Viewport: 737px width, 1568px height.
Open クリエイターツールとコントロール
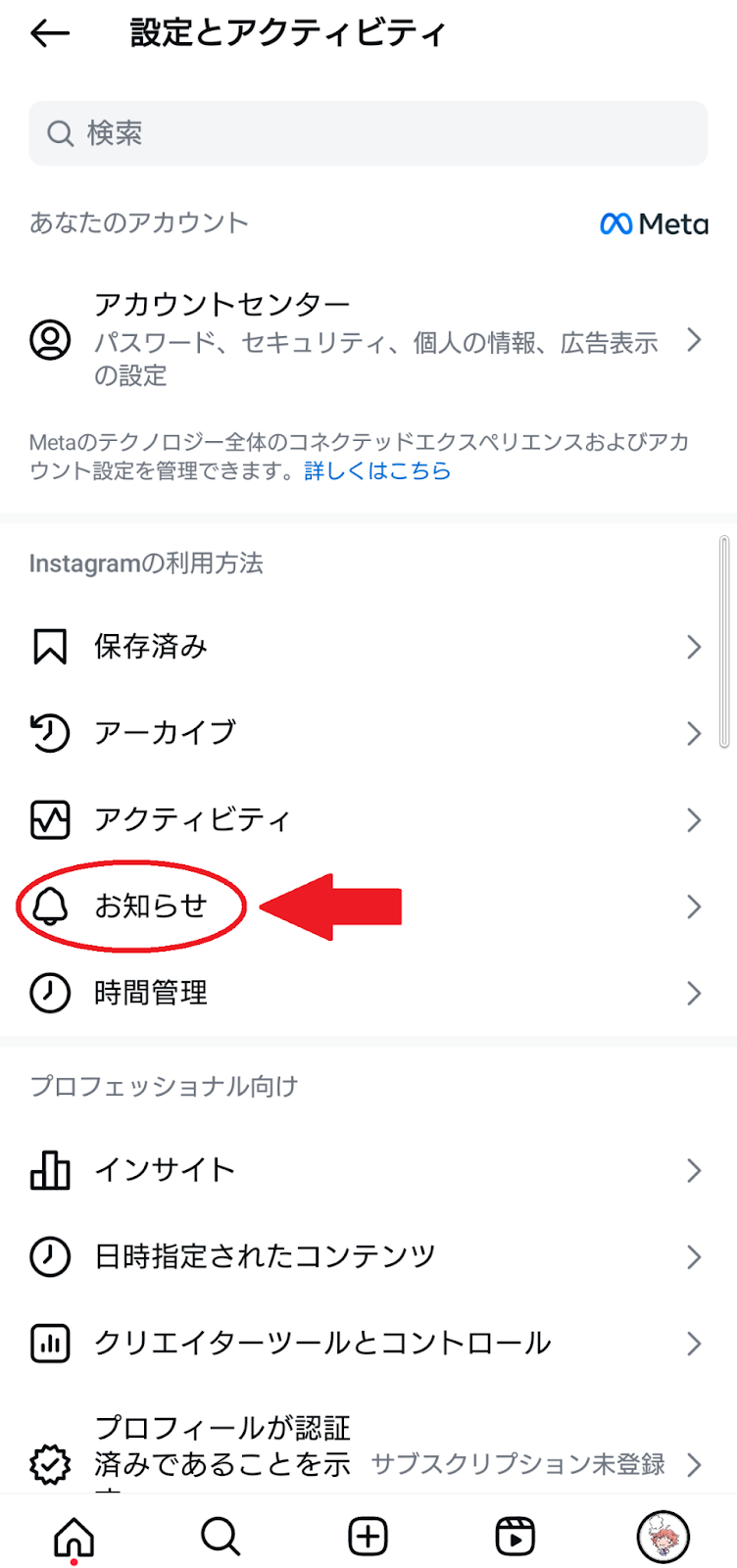[x=368, y=1343]
